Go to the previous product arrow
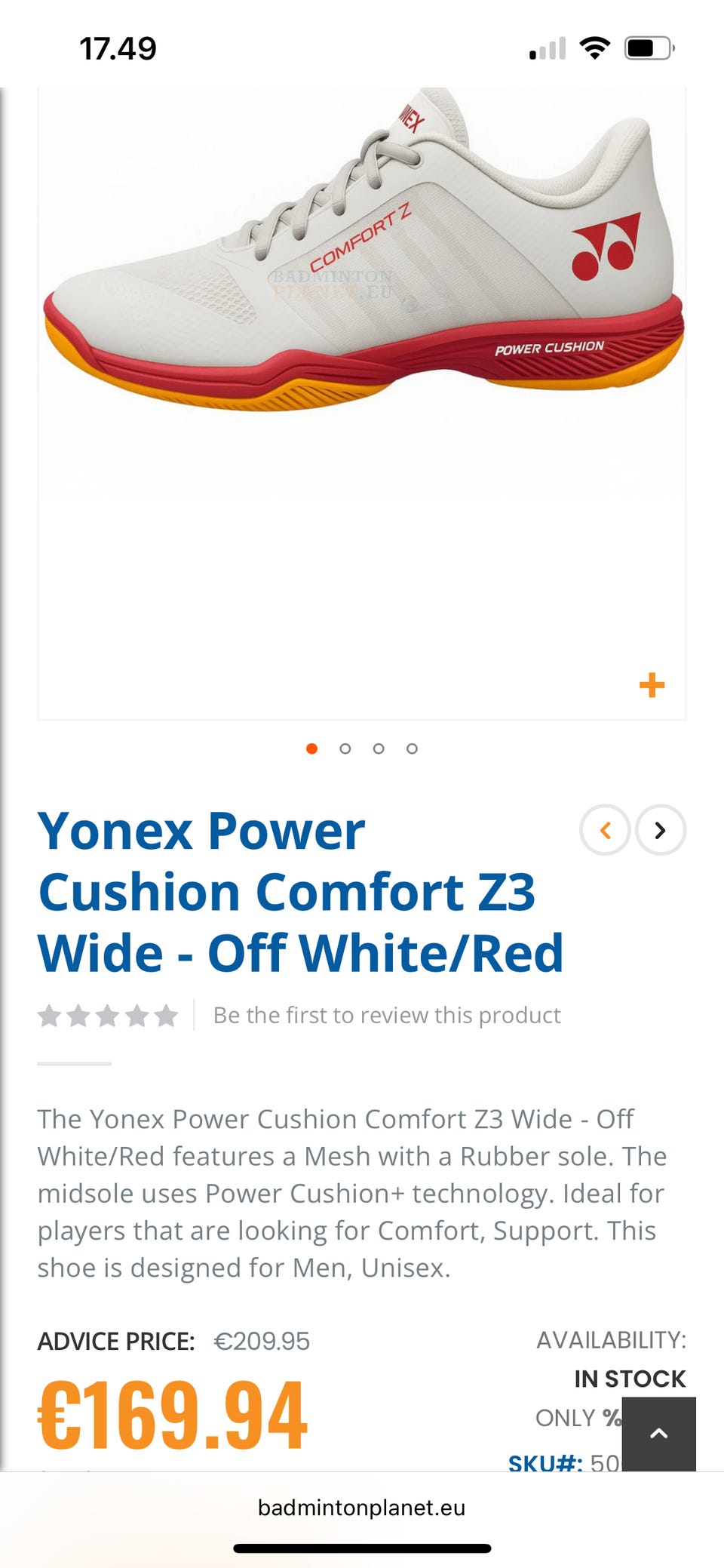Screen dimensions: 724x1568 pos(605,830)
